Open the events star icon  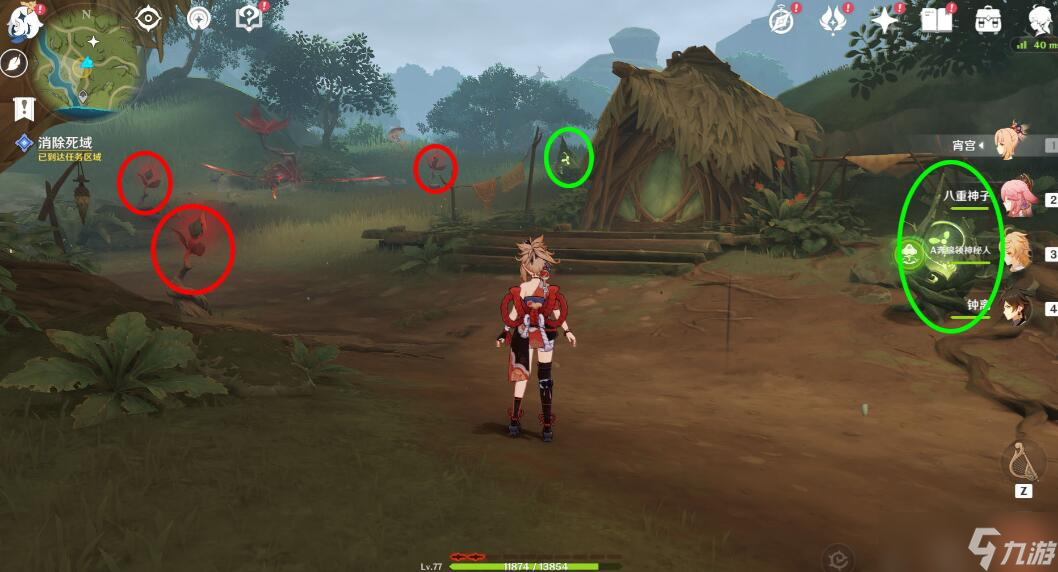coord(885,19)
